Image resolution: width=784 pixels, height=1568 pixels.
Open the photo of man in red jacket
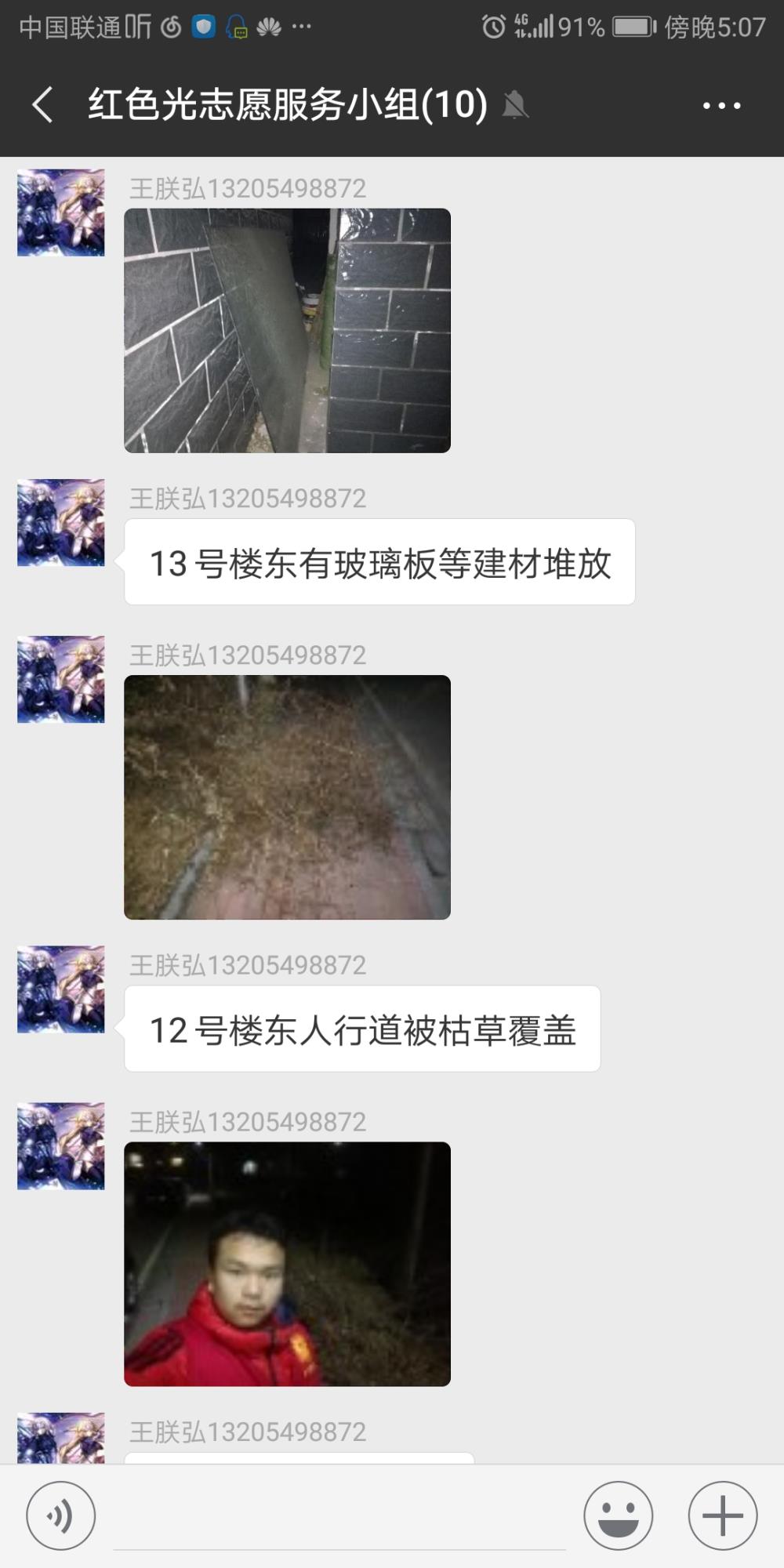click(x=287, y=1264)
